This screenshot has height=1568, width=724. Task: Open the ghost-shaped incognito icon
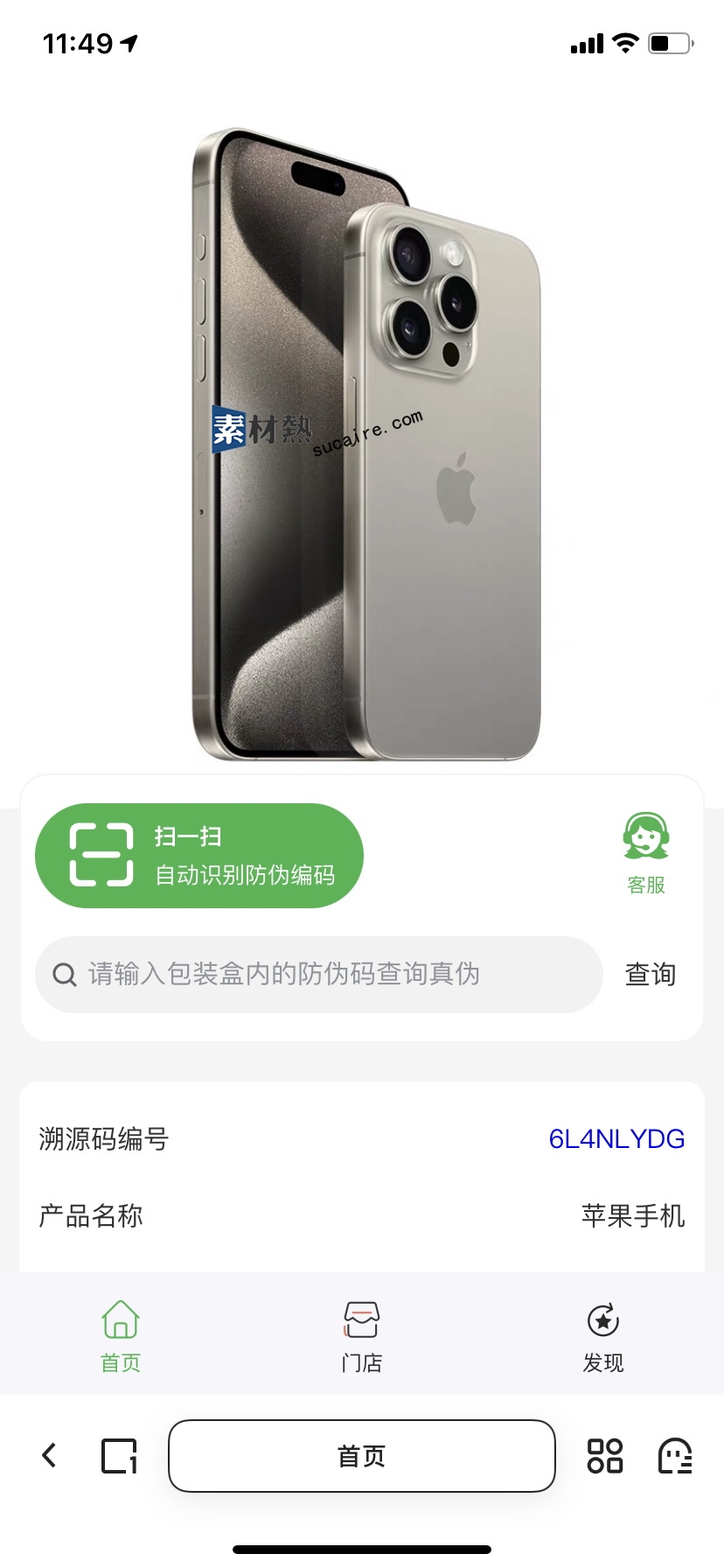point(675,1456)
